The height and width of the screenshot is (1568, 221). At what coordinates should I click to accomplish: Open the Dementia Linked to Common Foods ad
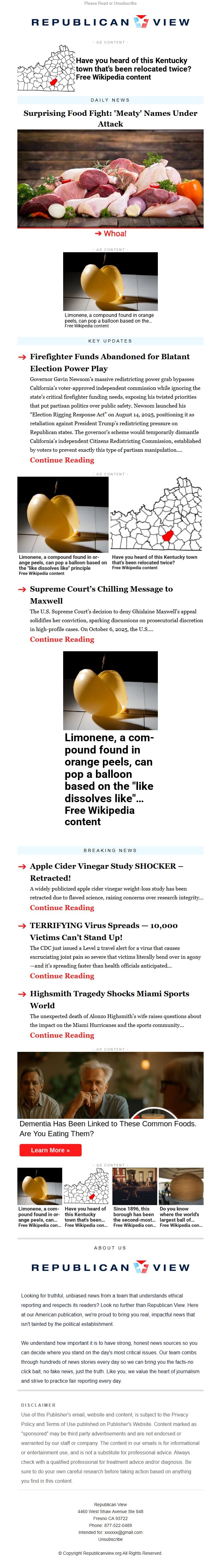coord(108,1128)
